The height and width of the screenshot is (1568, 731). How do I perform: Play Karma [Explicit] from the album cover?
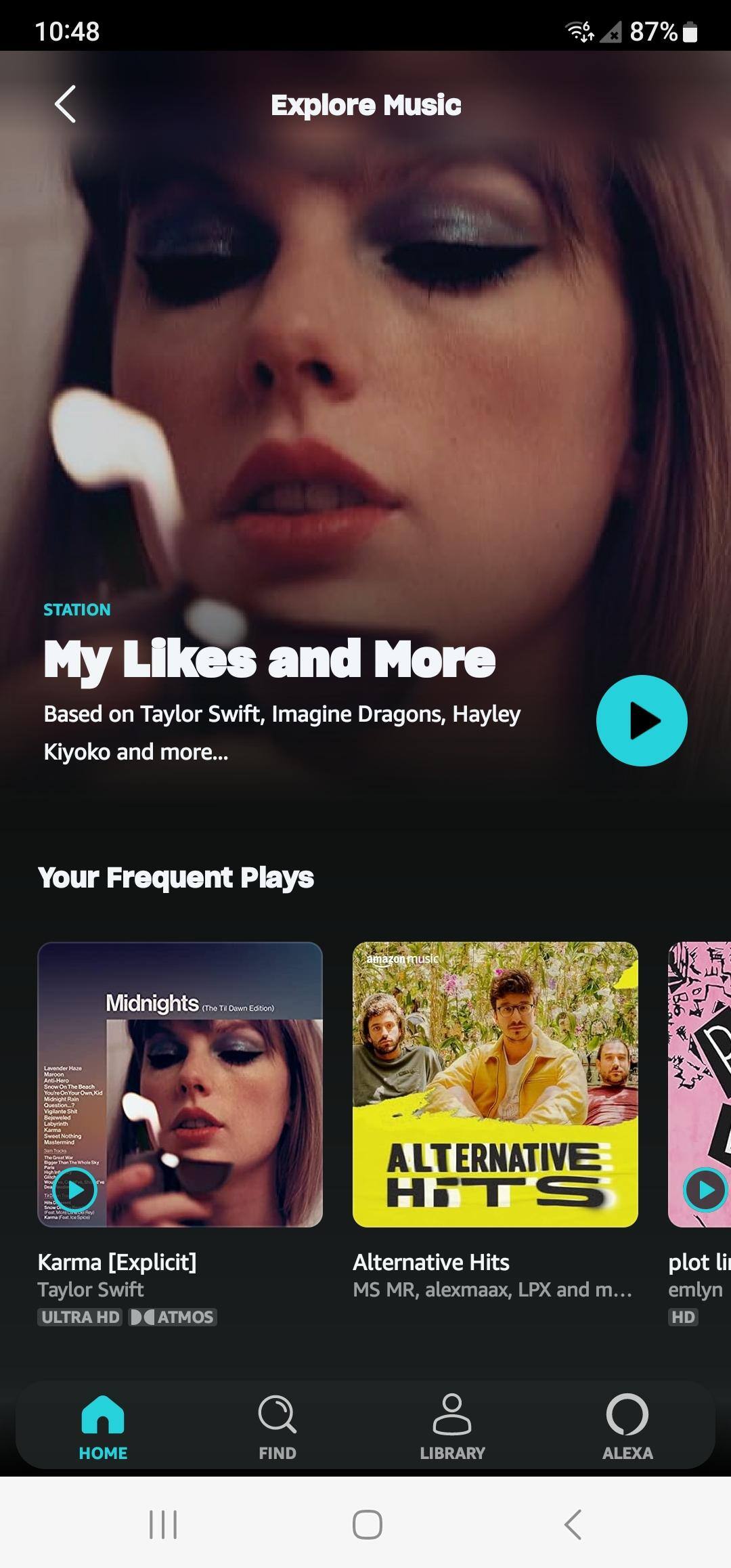point(76,1190)
